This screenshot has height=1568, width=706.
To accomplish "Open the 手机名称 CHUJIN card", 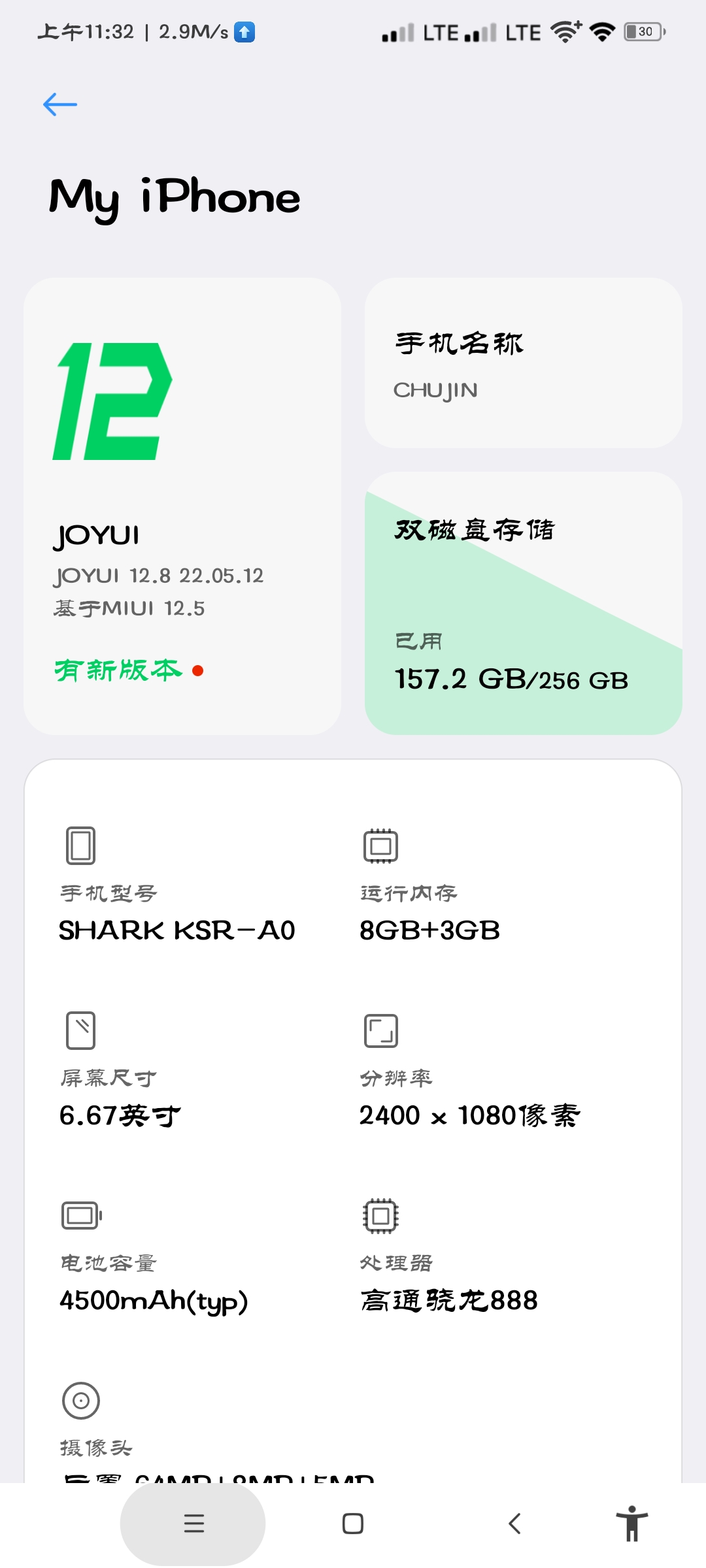I will tap(524, 363).
